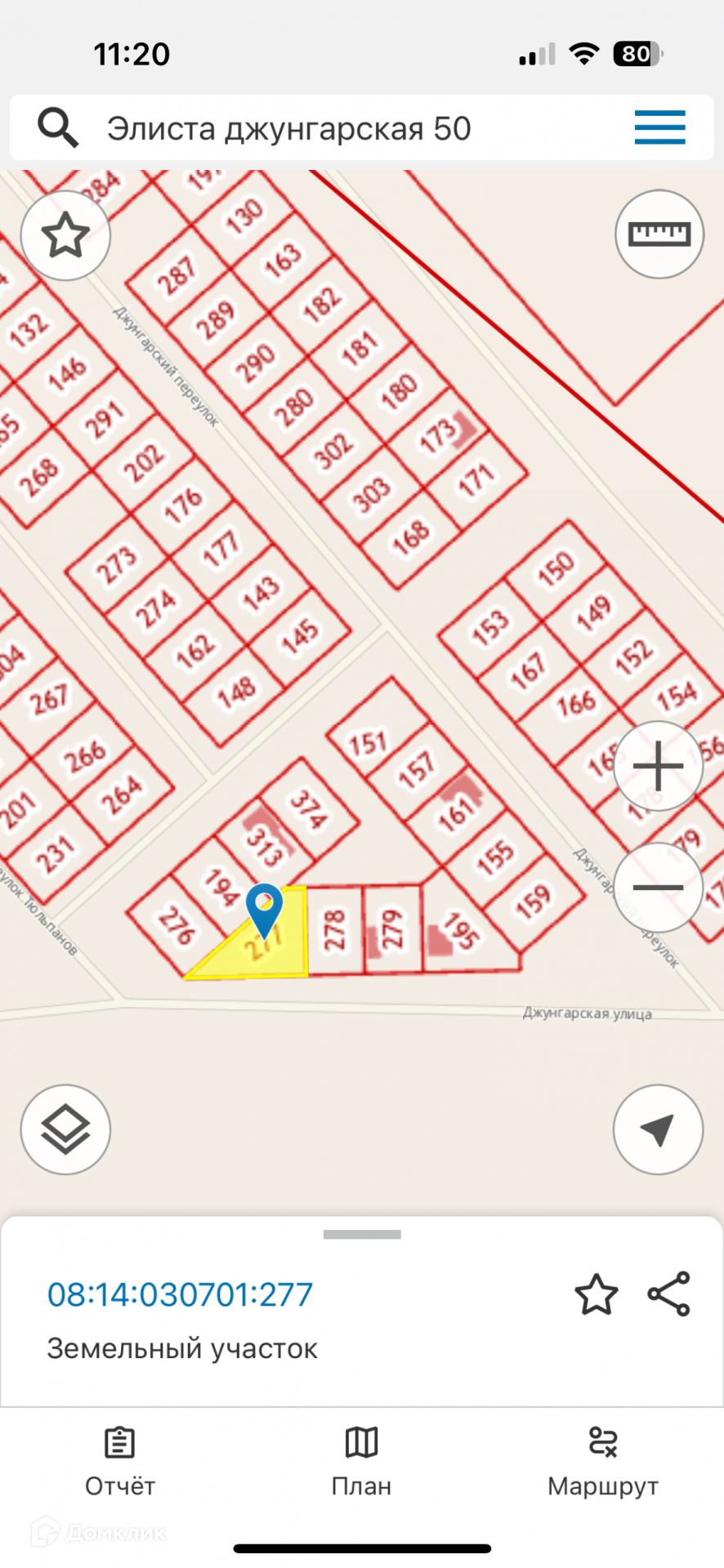The width and height of the screenshot is (724, 1568).
Task: Open the map layers selector
Action: point(65,1129)
